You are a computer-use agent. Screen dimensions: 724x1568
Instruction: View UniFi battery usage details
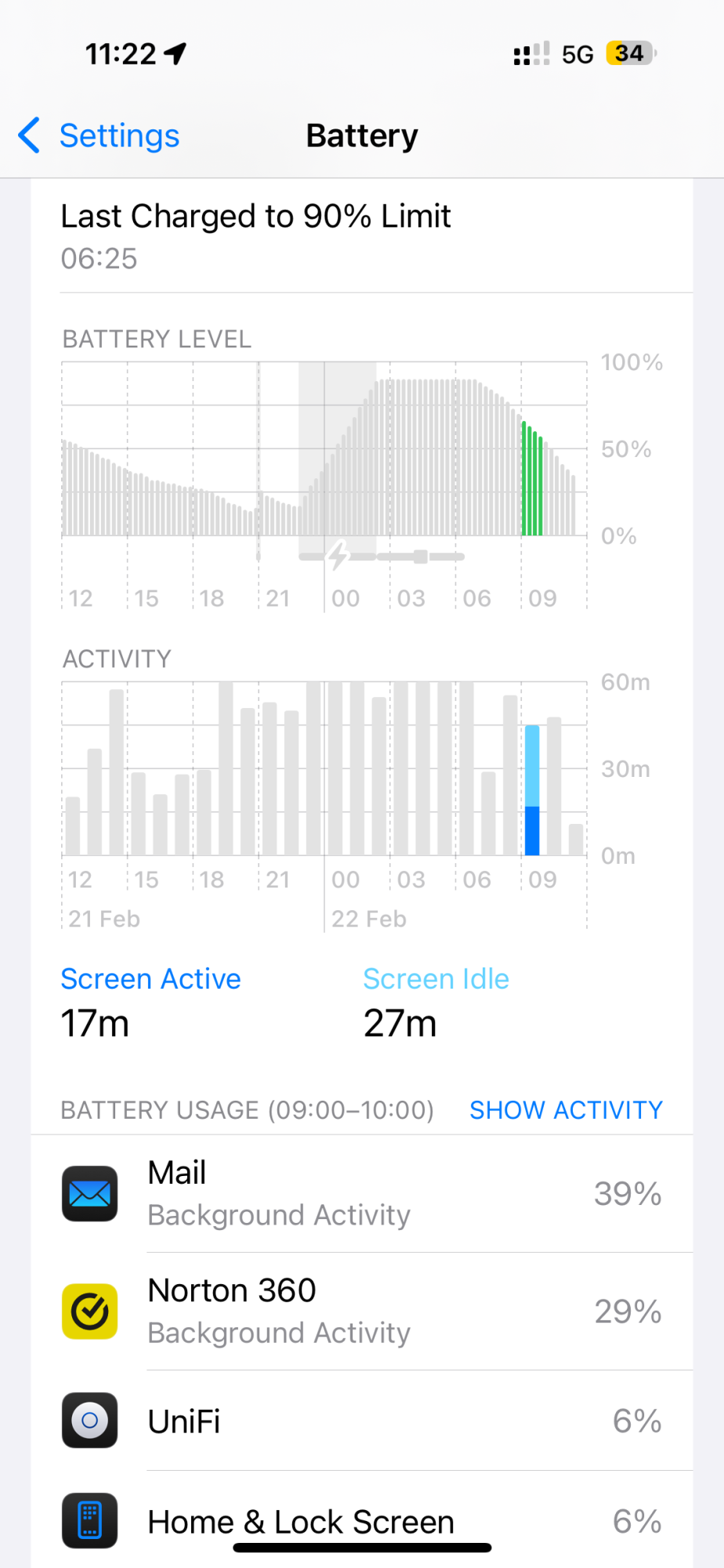(x=362, y=1421)
